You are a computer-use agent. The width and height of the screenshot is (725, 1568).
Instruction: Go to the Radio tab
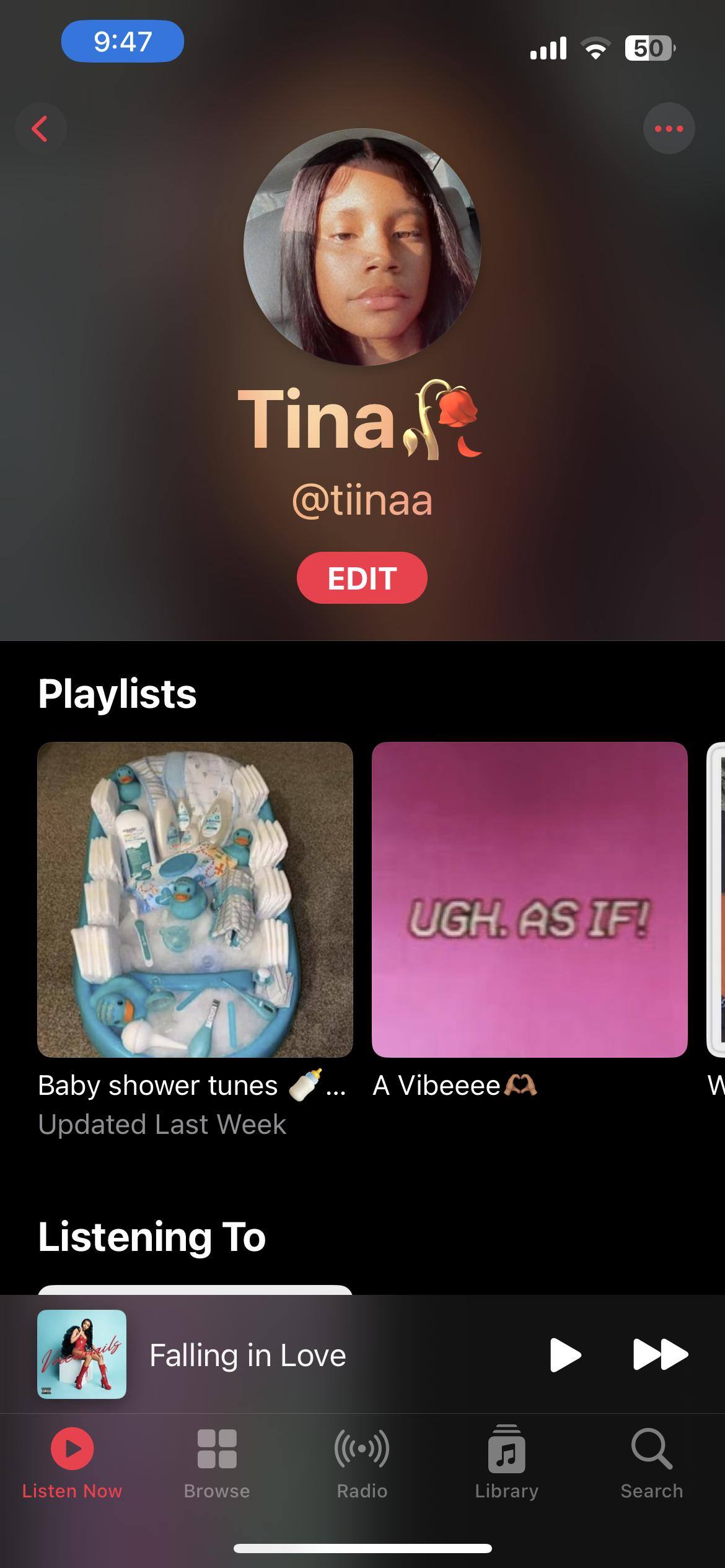point(362,1463)
